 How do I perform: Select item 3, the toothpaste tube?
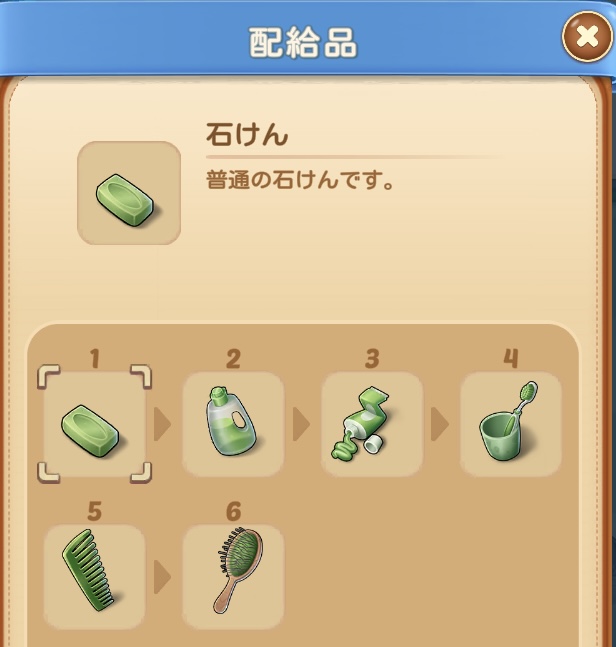(371, 425)
